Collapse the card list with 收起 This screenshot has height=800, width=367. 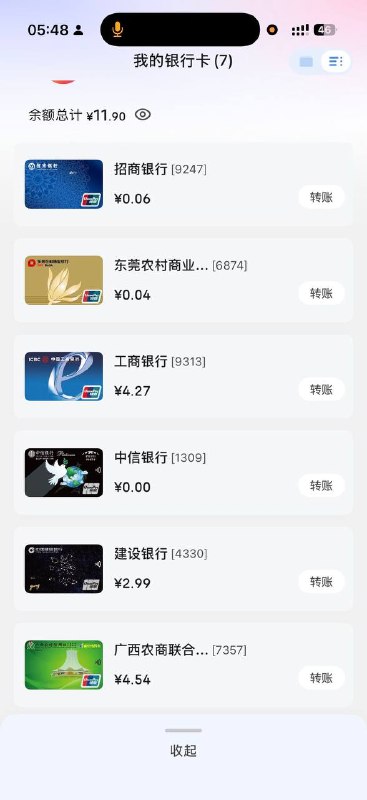[x=183, y=751]
